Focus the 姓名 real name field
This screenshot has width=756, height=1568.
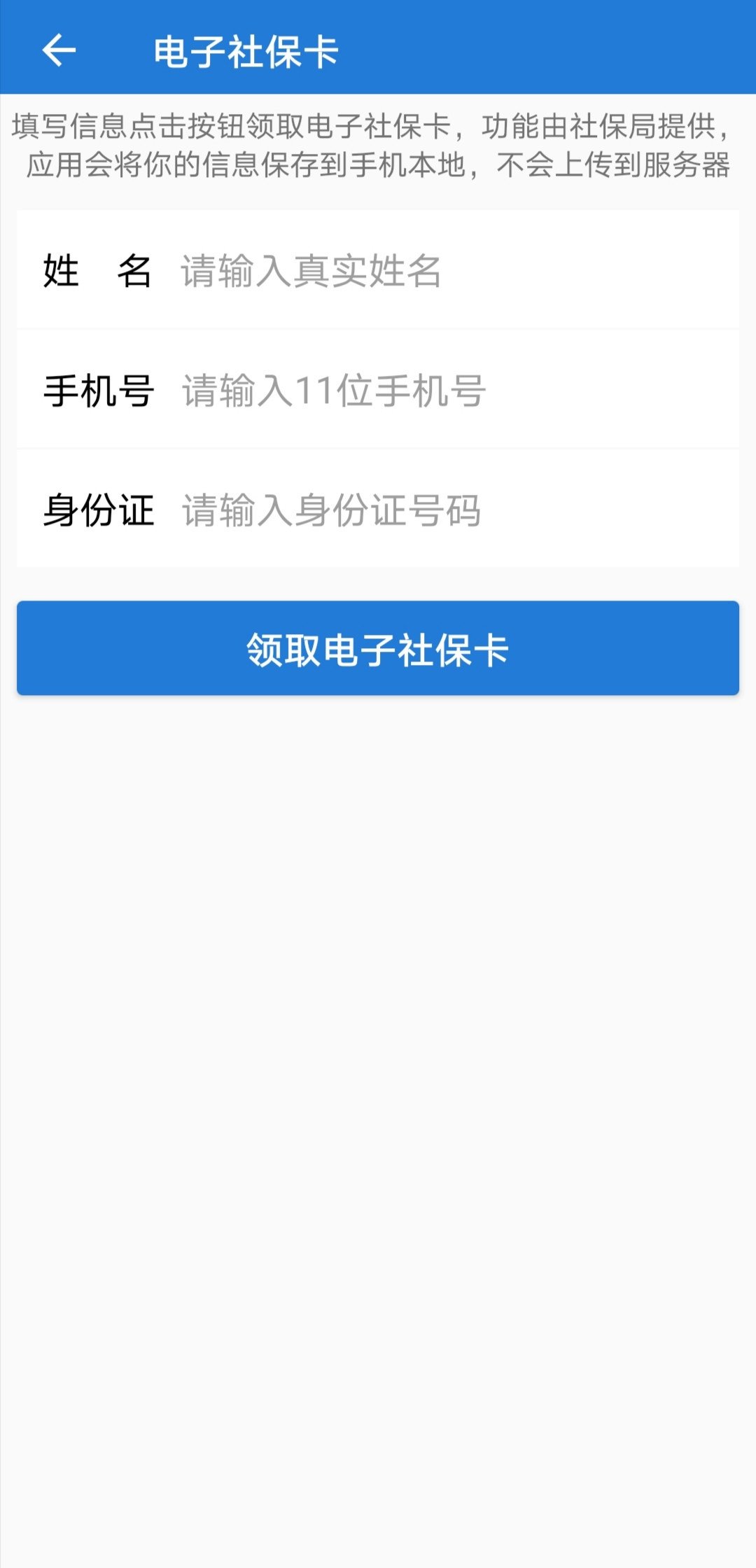pos(448,271)
